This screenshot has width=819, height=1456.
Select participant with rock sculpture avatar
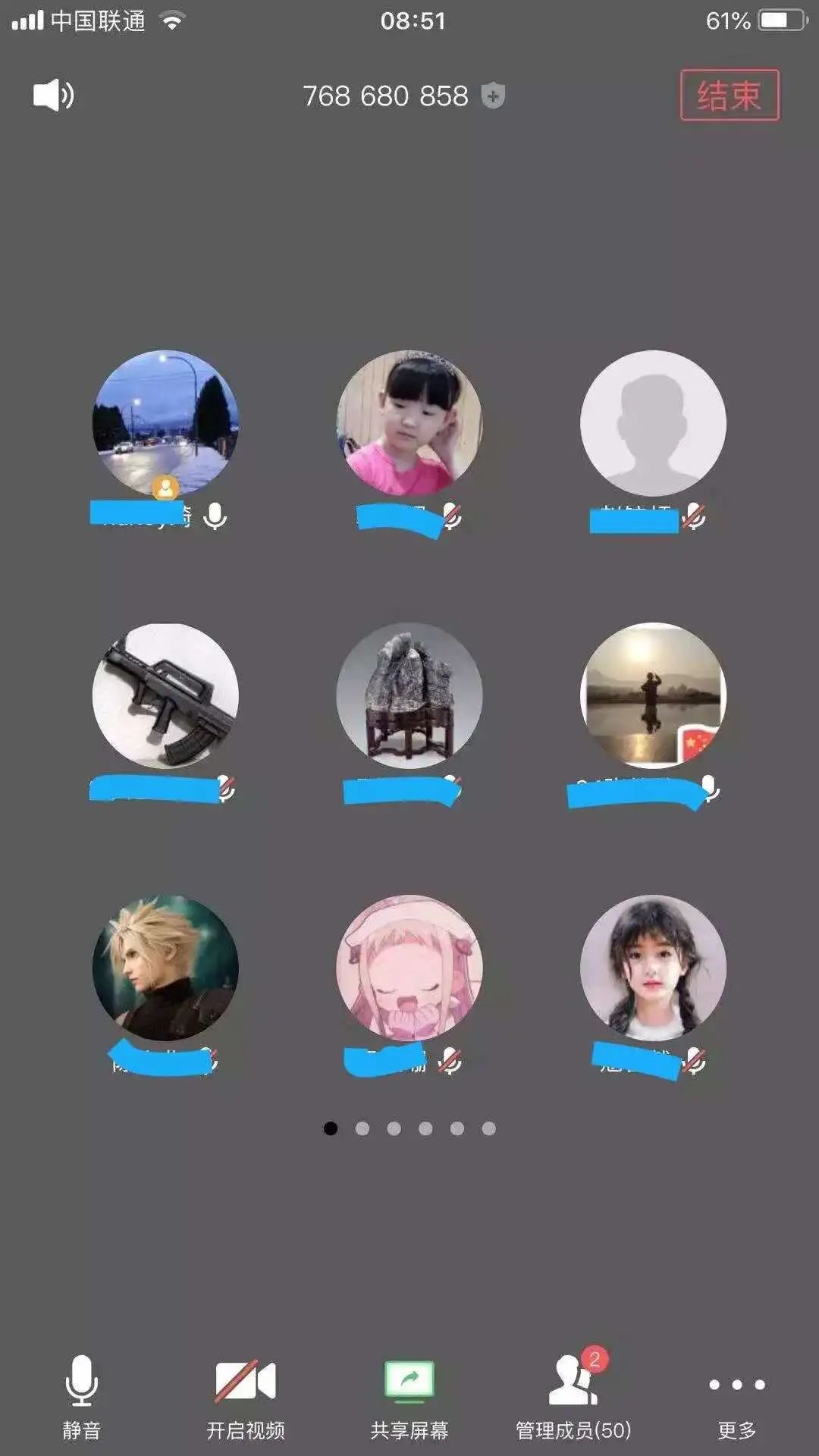pyautogui.click(x=409, y=695)
